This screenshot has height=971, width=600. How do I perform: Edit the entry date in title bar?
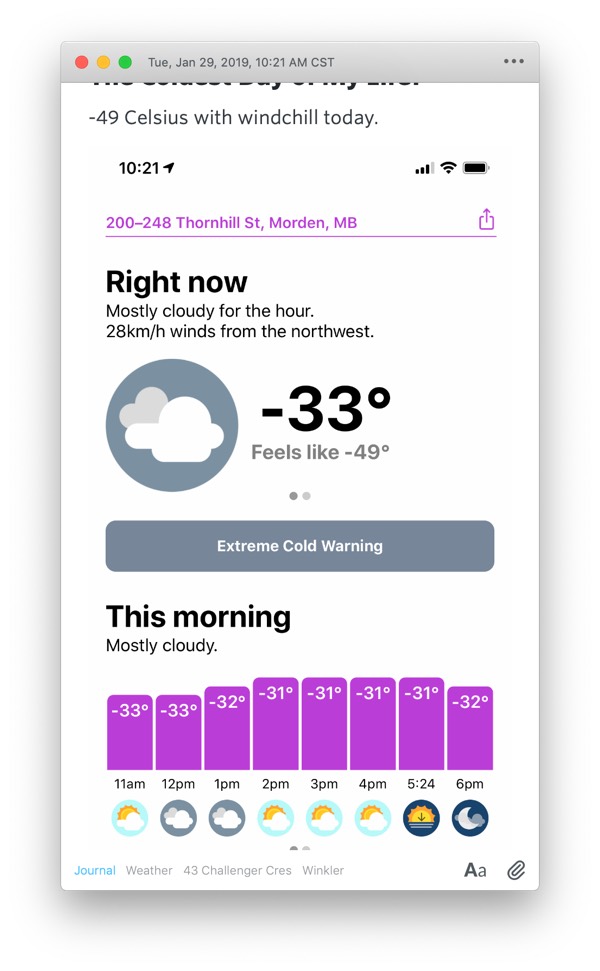[x=241, y=62]
